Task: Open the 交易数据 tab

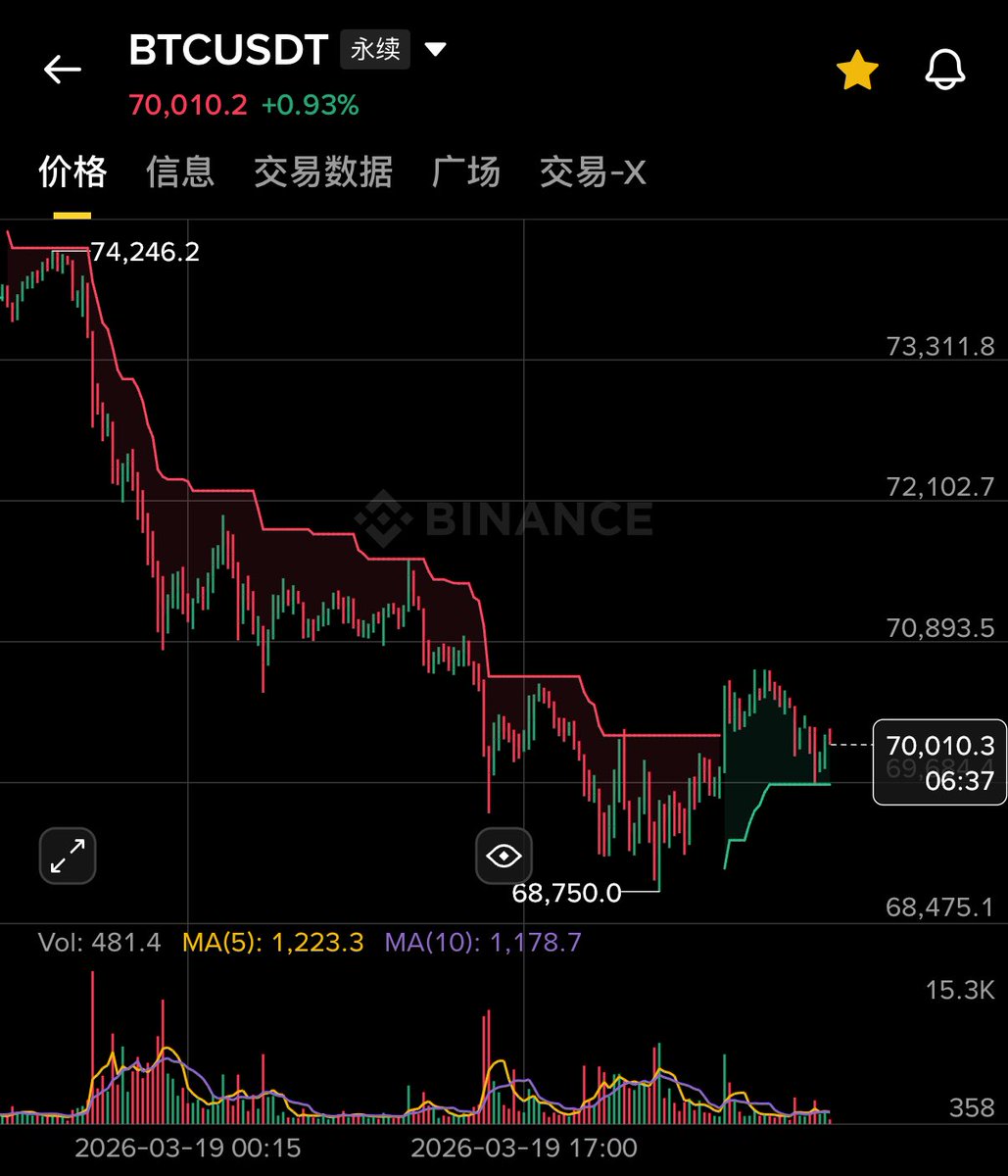Action: point(323,172)
